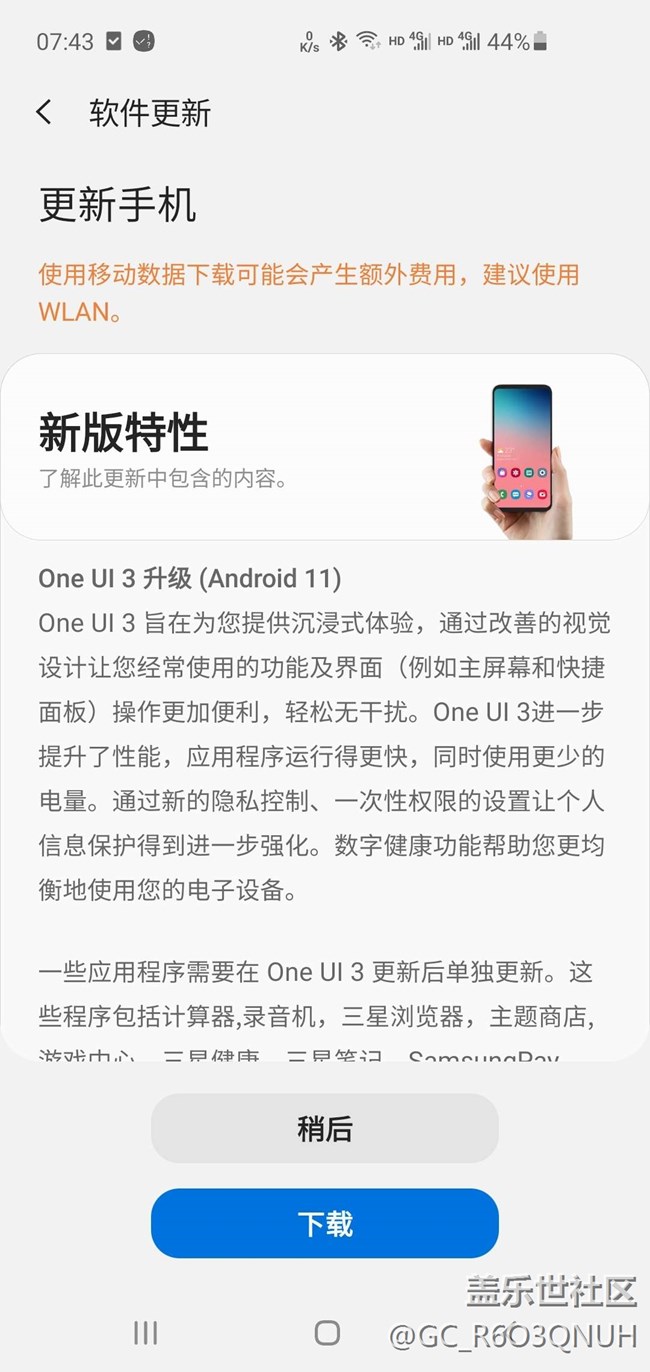This screenshot has height=1372, width=650.
Task: Tap 下载 to download the update
Action: click(x=325, y=1223)
